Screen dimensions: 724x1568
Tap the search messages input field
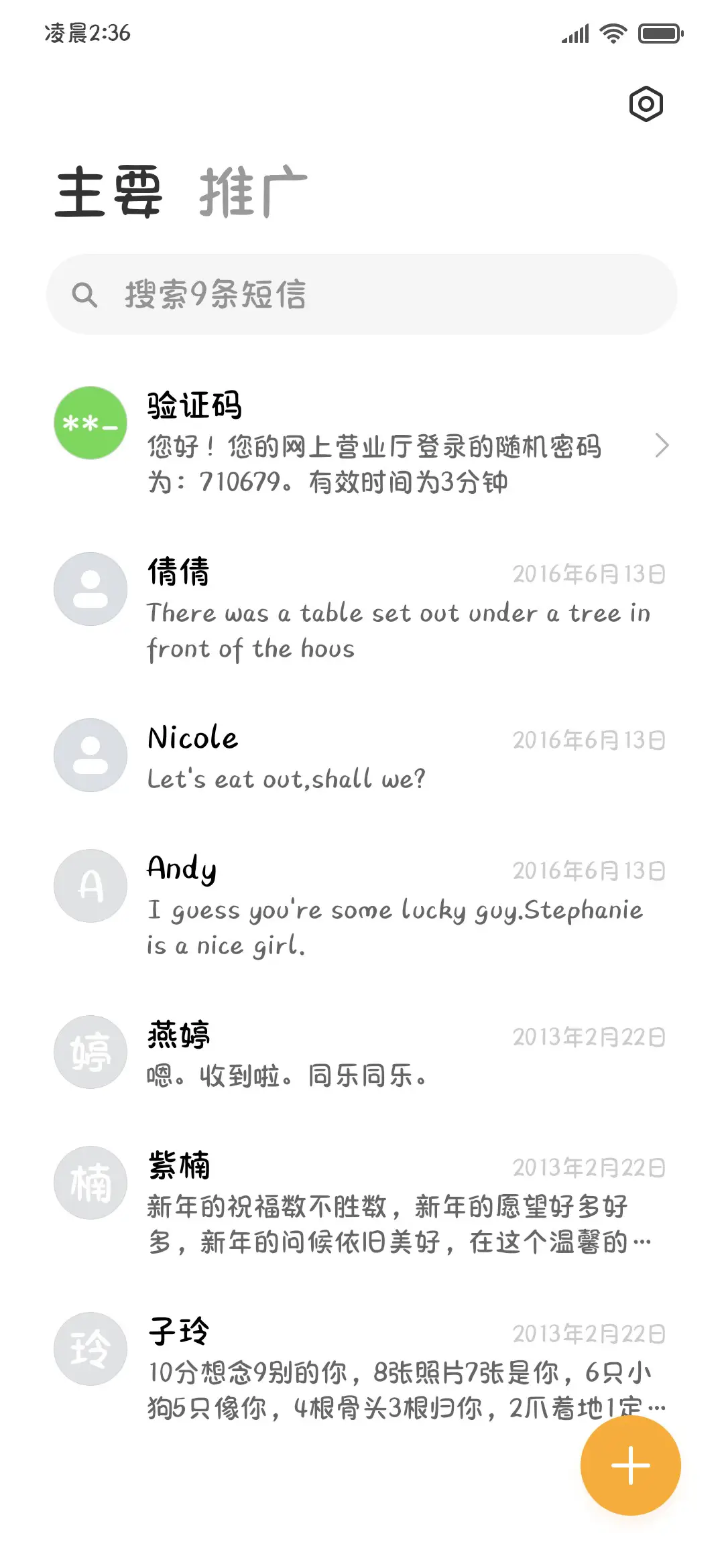point(362,293)
